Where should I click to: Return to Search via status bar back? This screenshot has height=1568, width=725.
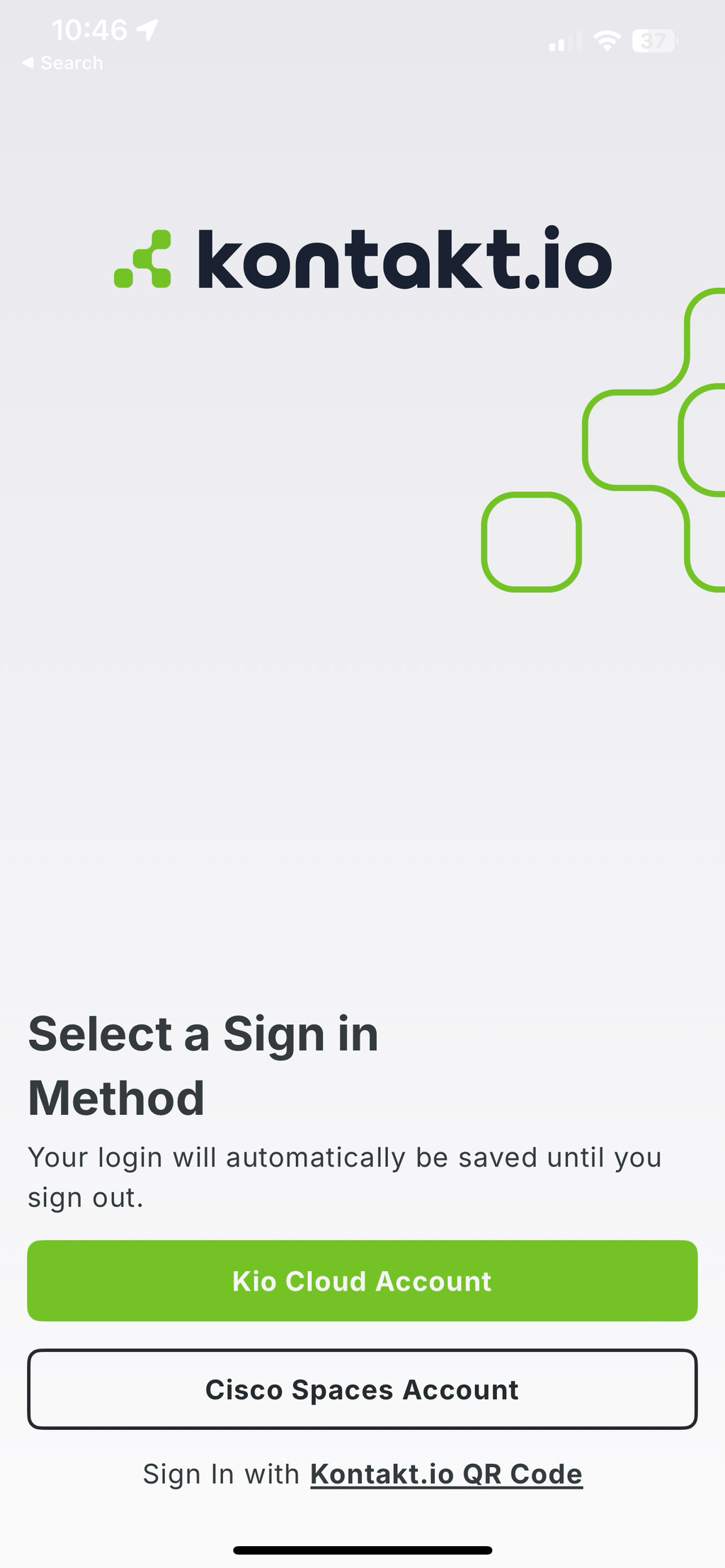point(62,63)
